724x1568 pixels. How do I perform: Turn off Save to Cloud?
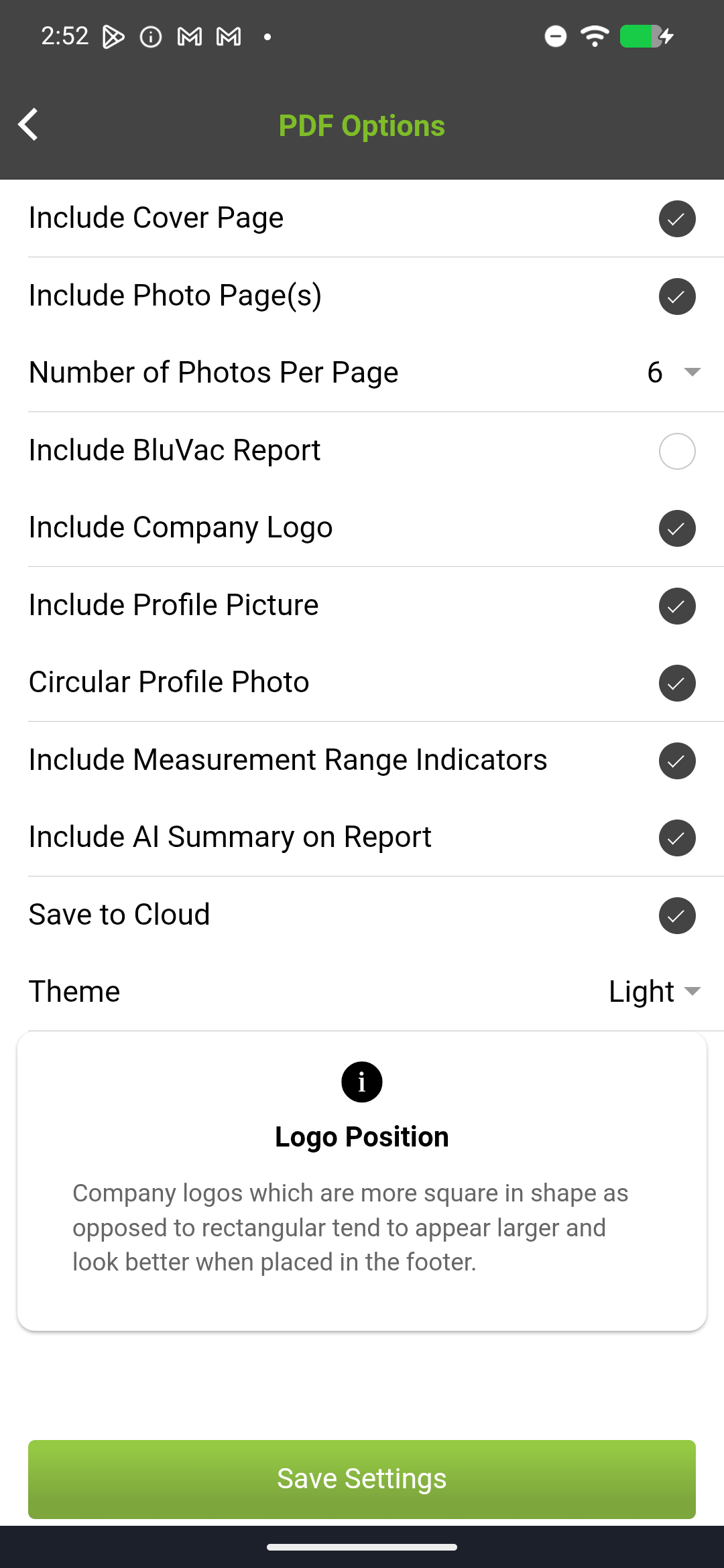click(x=676, y=915)
